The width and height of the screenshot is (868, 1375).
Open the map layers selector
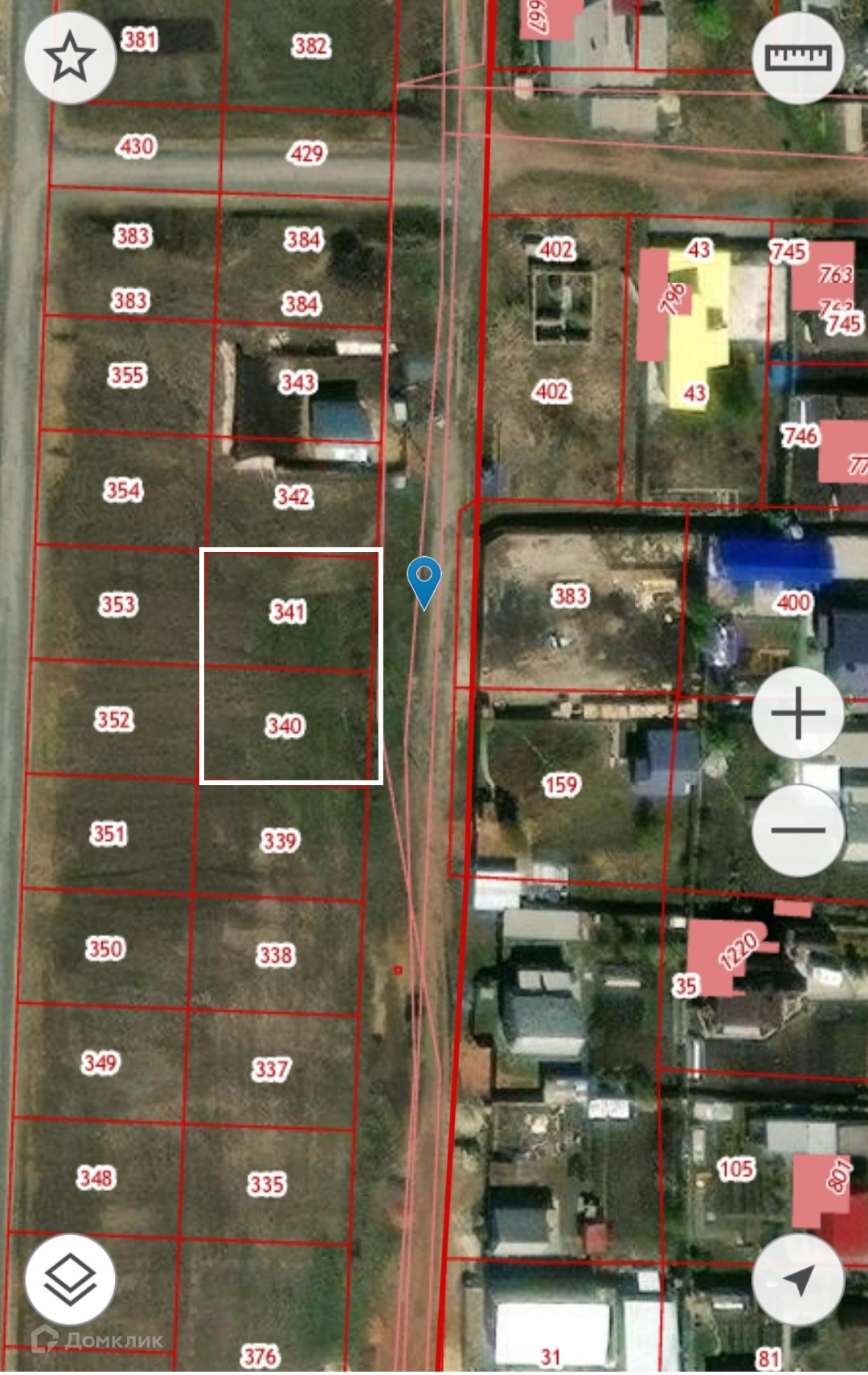click(x=70, y=1279)
